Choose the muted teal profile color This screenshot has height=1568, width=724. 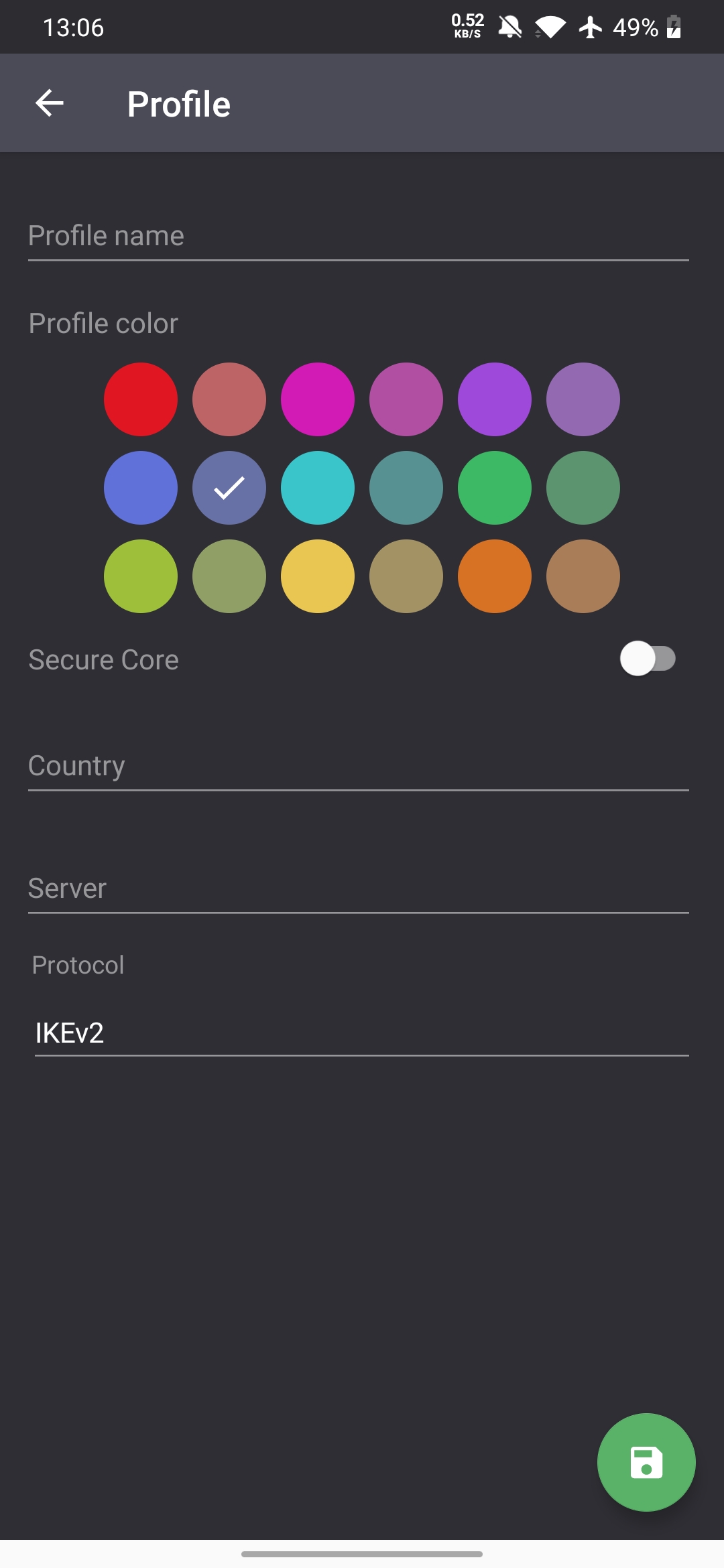[x=406, y=488]
